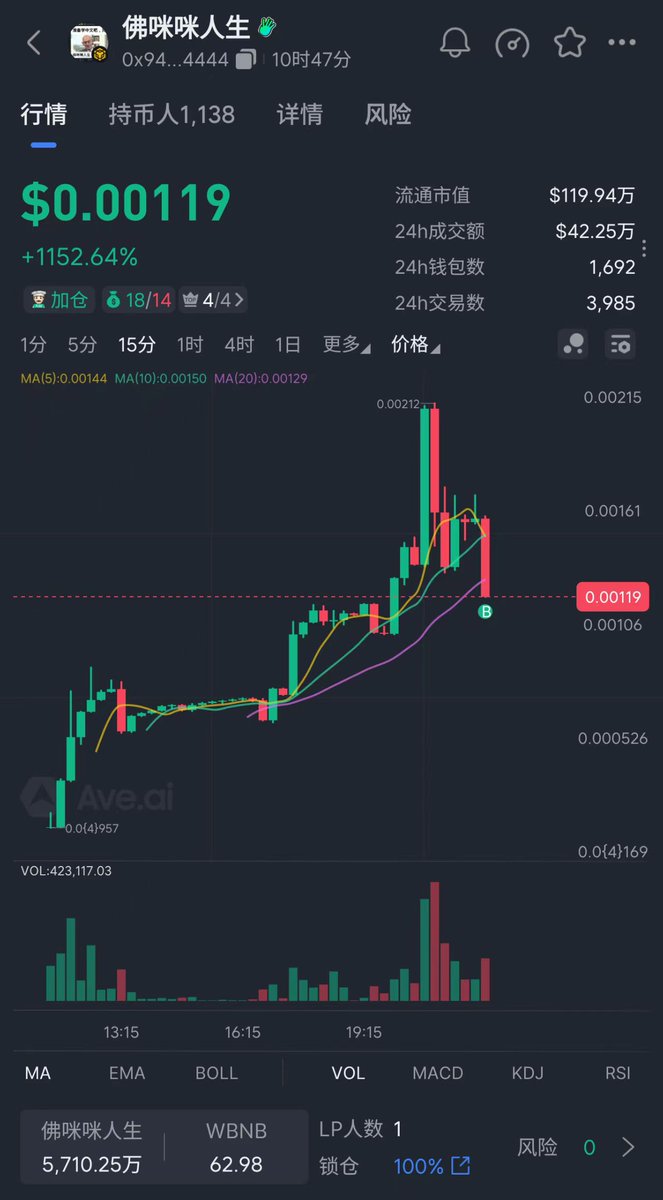663x1200 pixels.
Task: Expand the 更多 timeframe dropdown
Action: 346,345
